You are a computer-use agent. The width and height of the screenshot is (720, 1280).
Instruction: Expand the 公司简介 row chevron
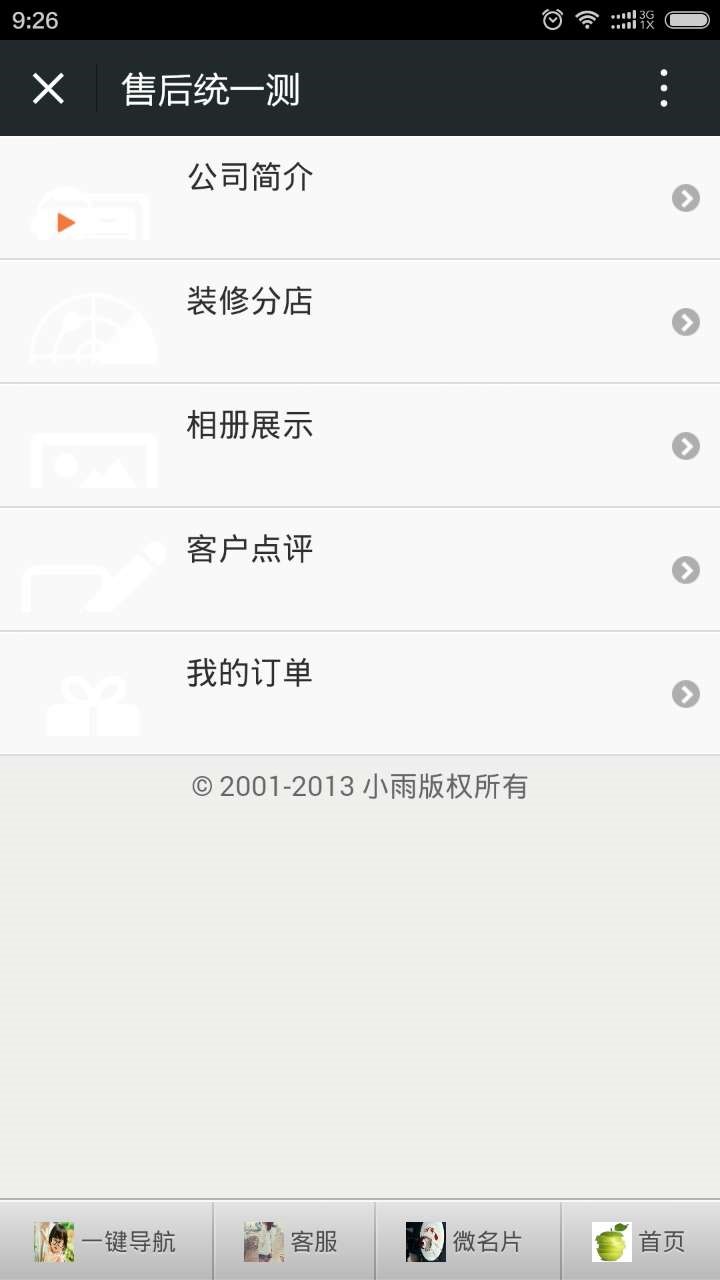[x=685, y=197]
